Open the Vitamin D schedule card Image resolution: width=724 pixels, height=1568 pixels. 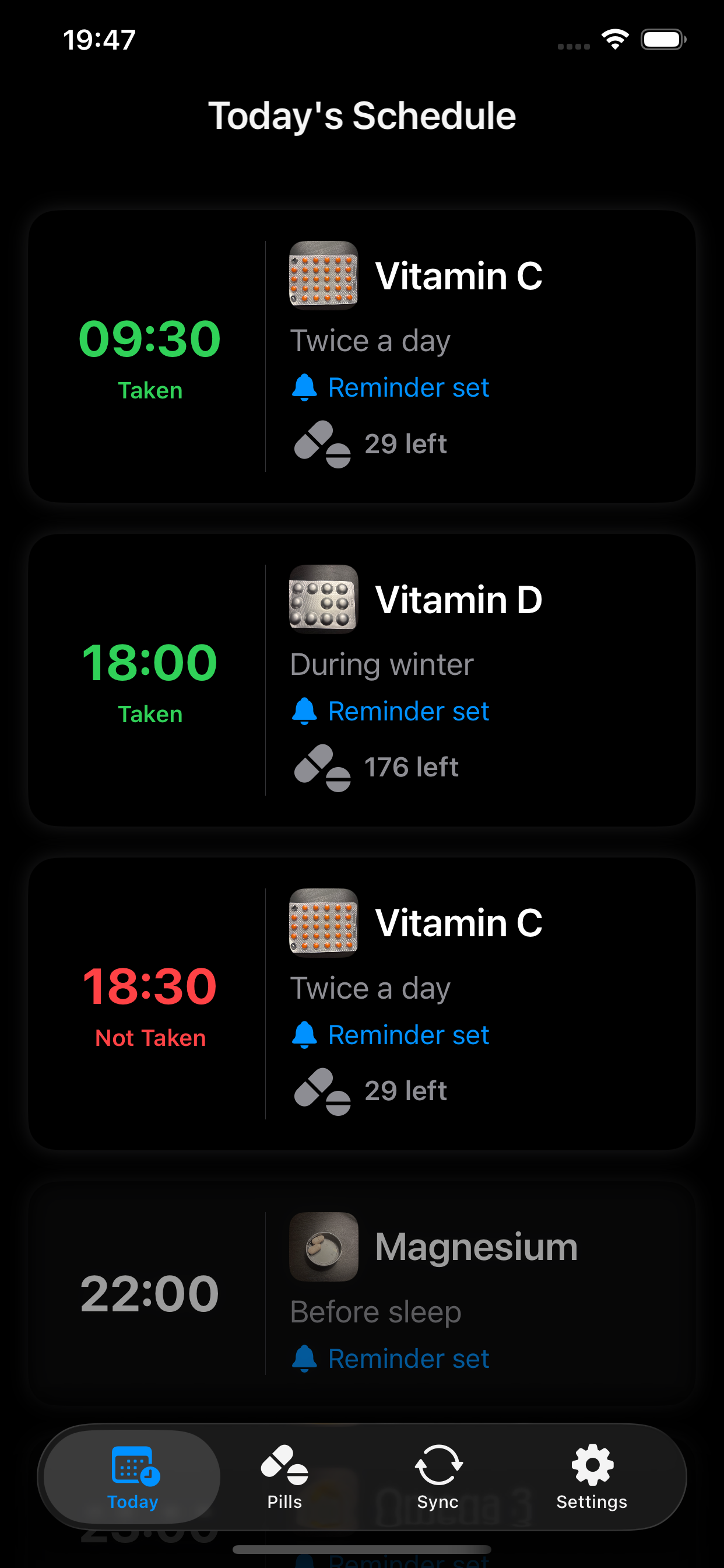coord(362,682)
